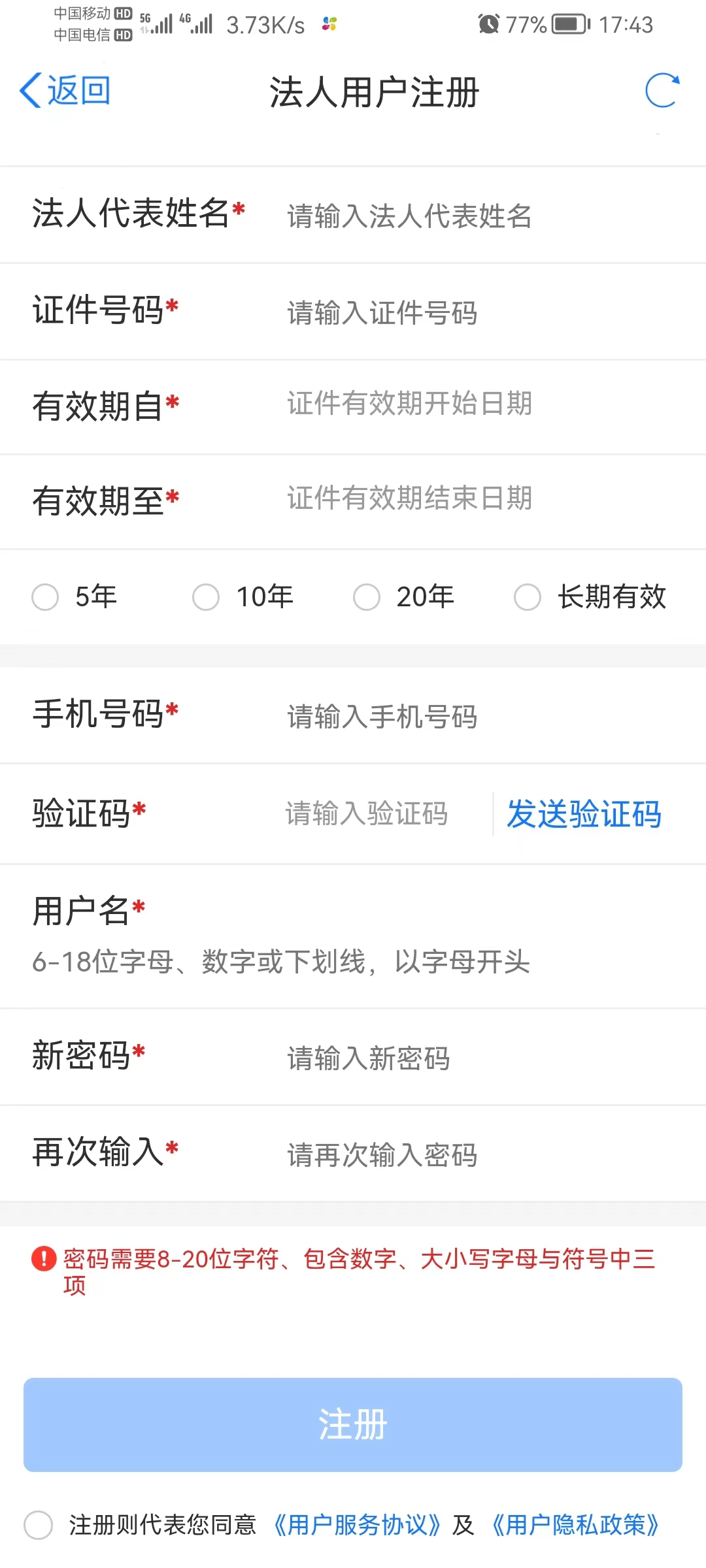
Task: Tap the blue 注册 button
Action: 353,1423
